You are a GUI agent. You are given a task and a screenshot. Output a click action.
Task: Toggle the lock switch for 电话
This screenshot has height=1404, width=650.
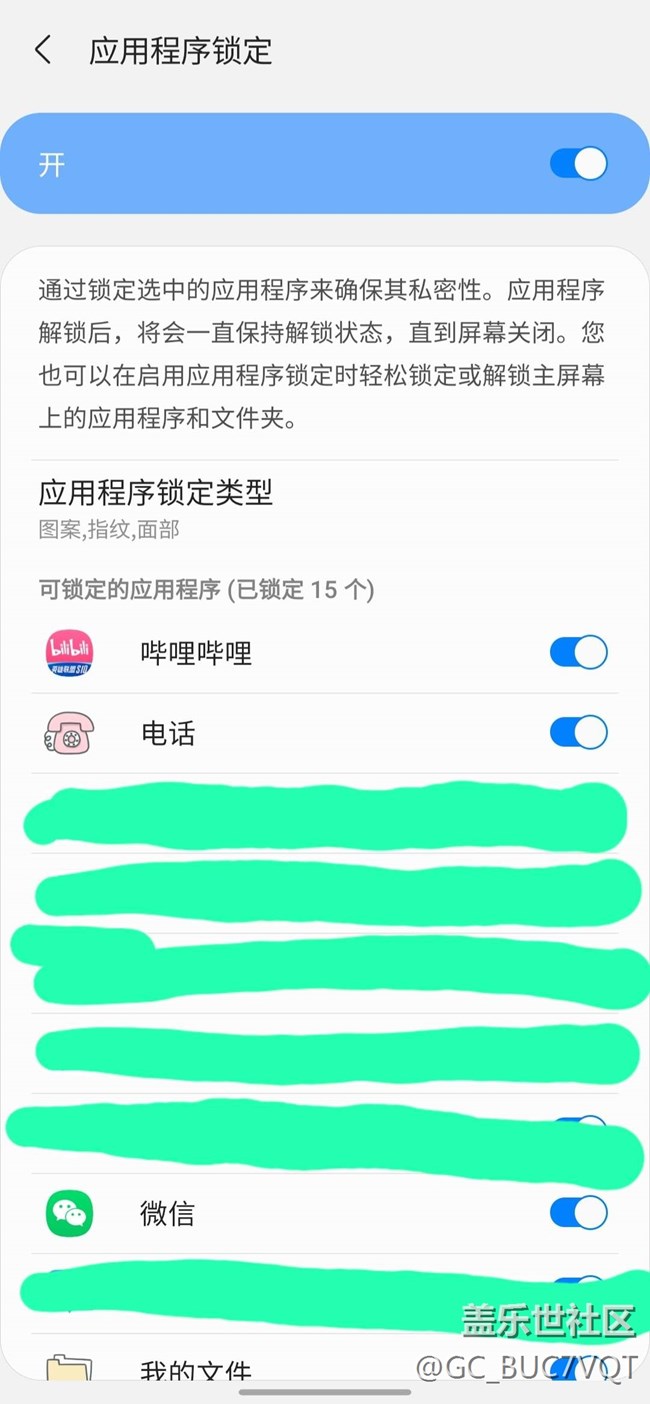click(578, 732)
